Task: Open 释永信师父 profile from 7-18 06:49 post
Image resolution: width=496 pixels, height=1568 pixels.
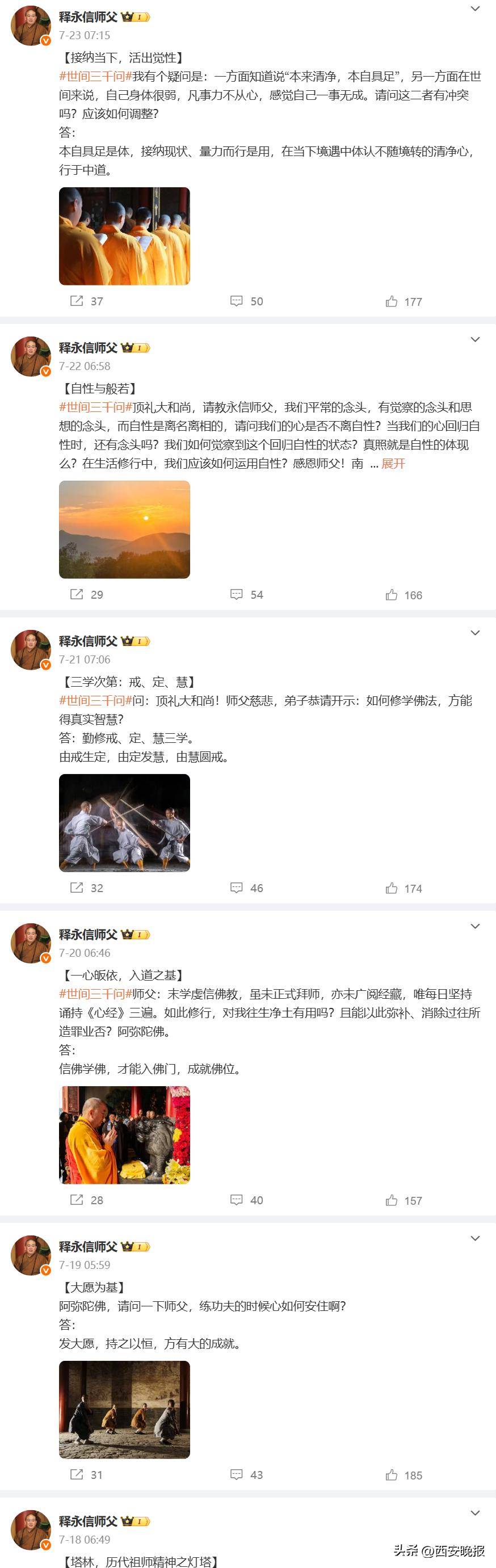Action: point(88,1521)
